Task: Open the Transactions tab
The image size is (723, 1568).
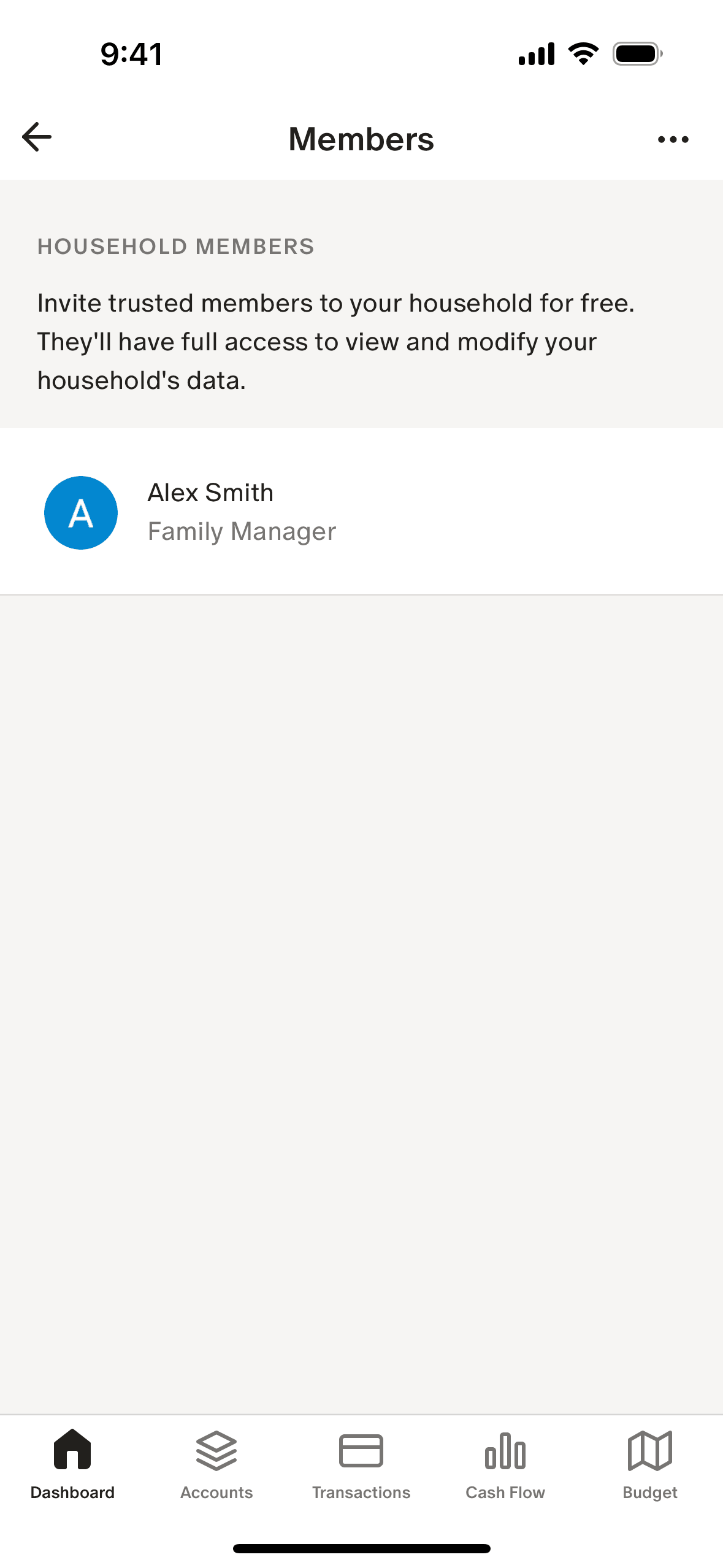Action: pyautogui.click(x=361, y=1464)
